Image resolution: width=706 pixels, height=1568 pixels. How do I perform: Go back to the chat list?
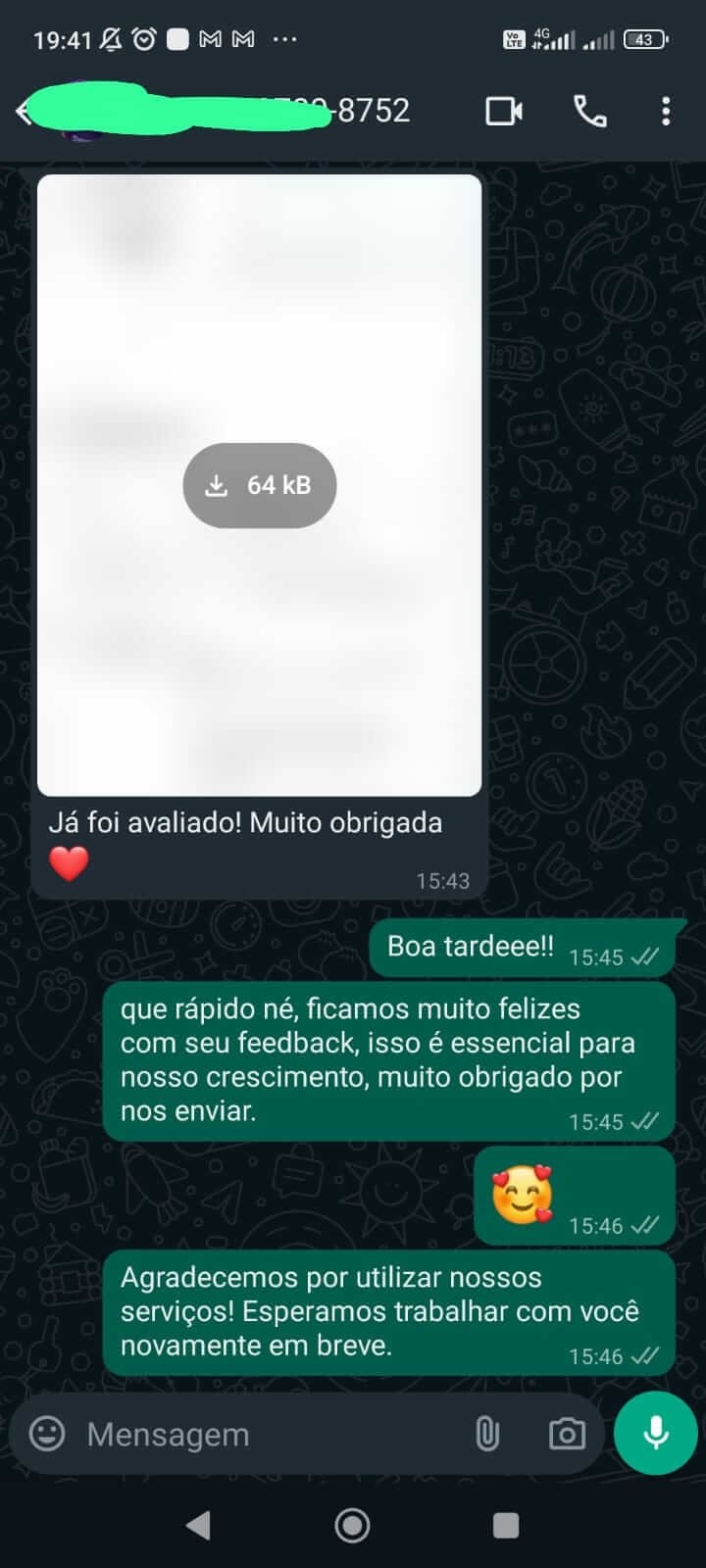click(24, 112)
